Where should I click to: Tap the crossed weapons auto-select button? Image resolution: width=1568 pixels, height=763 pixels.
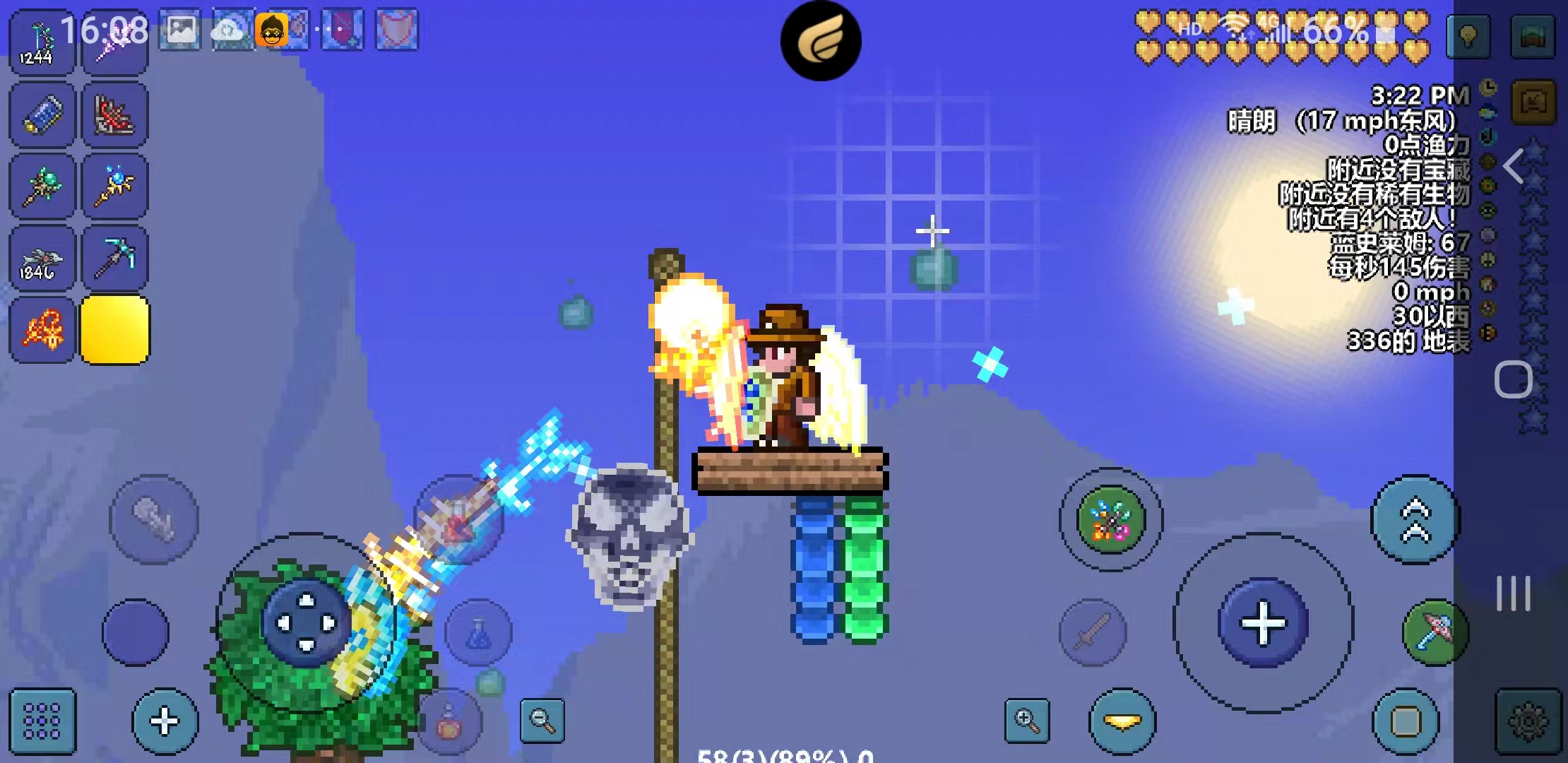tap(1110, 521)
